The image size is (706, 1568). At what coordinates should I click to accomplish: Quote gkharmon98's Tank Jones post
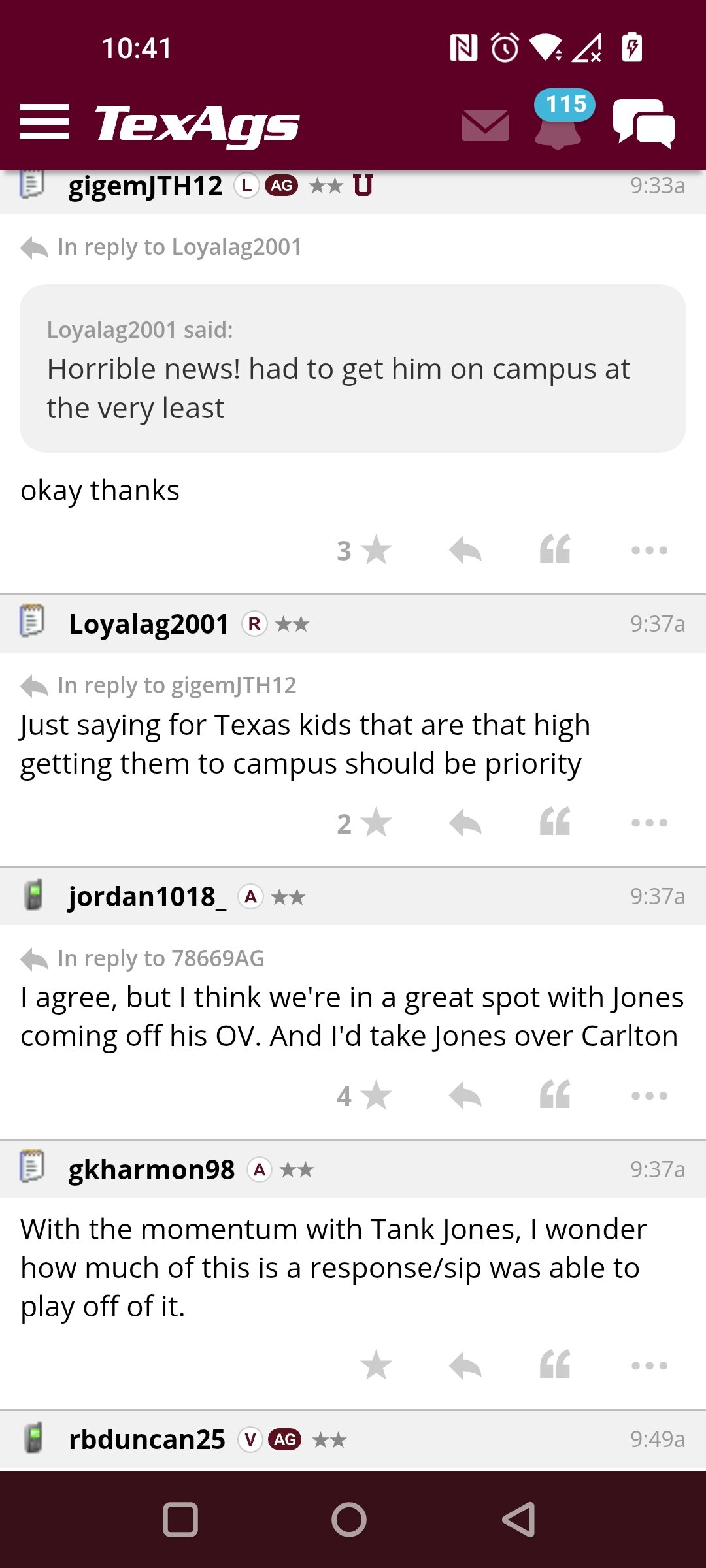point(555,1365)
